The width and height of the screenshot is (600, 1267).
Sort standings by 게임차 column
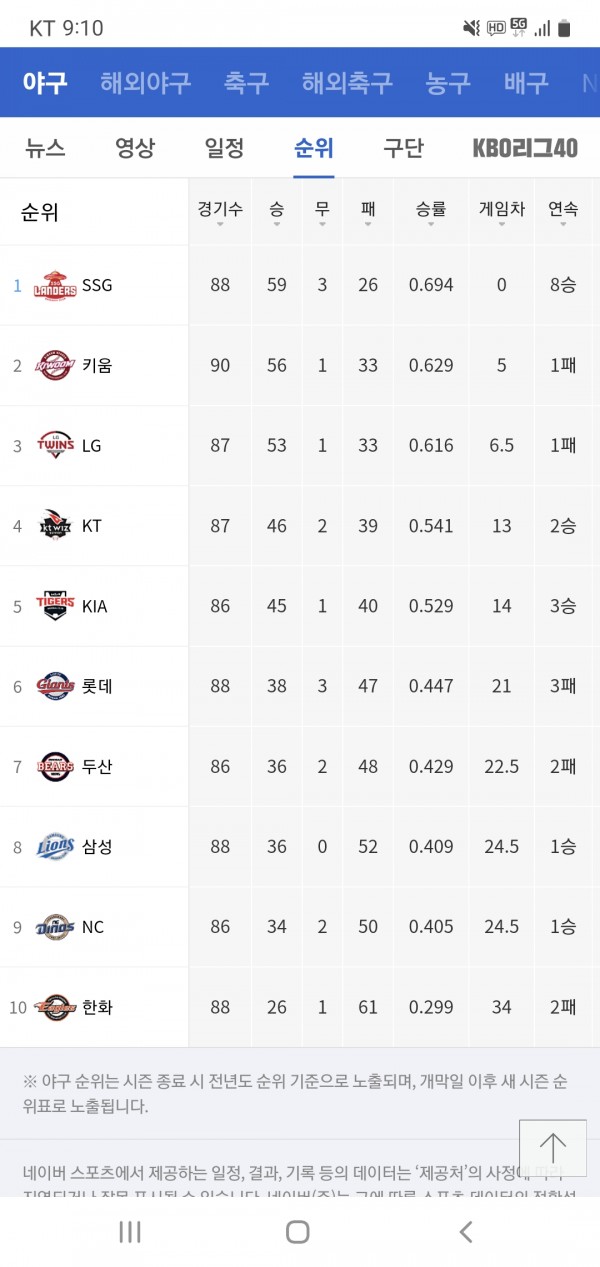point(501,212)
